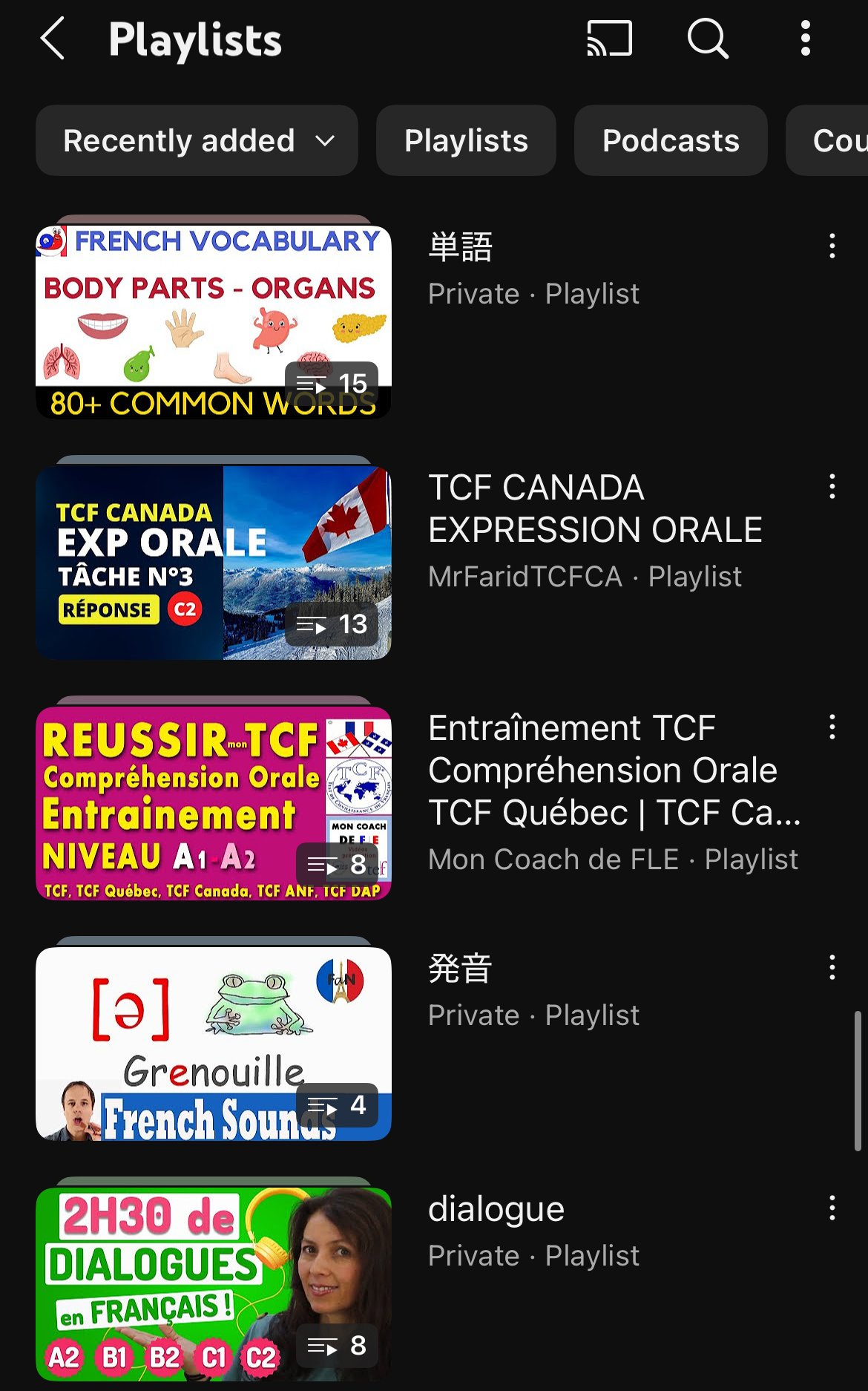
Task: Open options for TCF CANADA EXPRESSION ORALE
Action: [832, 486]
